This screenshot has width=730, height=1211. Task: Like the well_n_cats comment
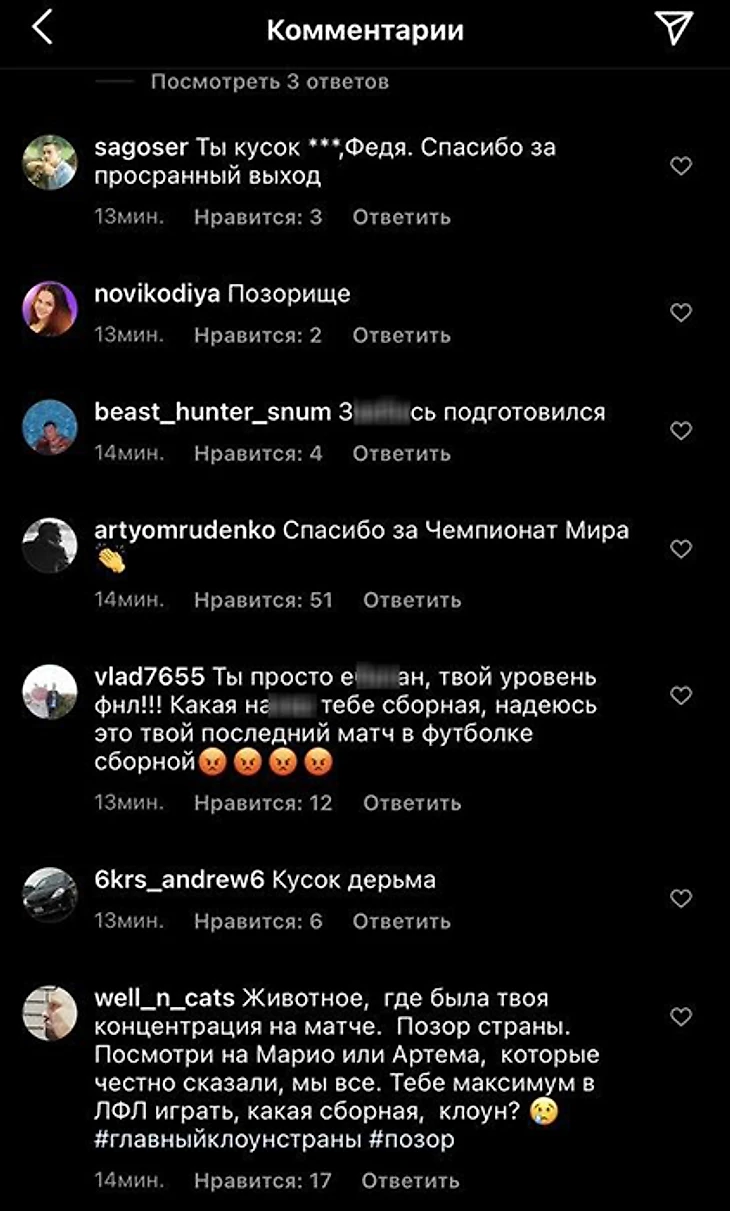pos(681,1018)
